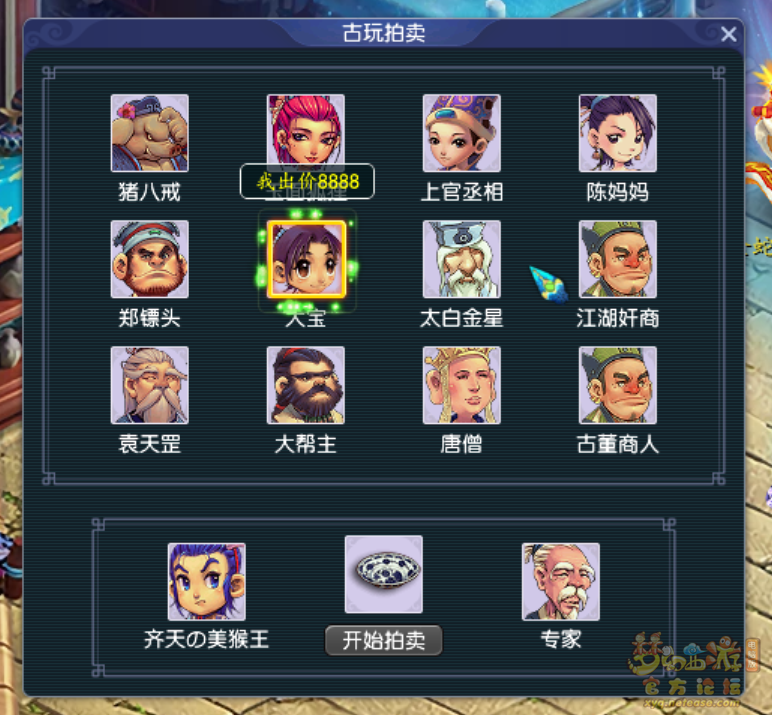Image resolution: width=772 pixels, height=715 pixels.
Task: Select bidder 猪八戒
Action: coord(150,134)
